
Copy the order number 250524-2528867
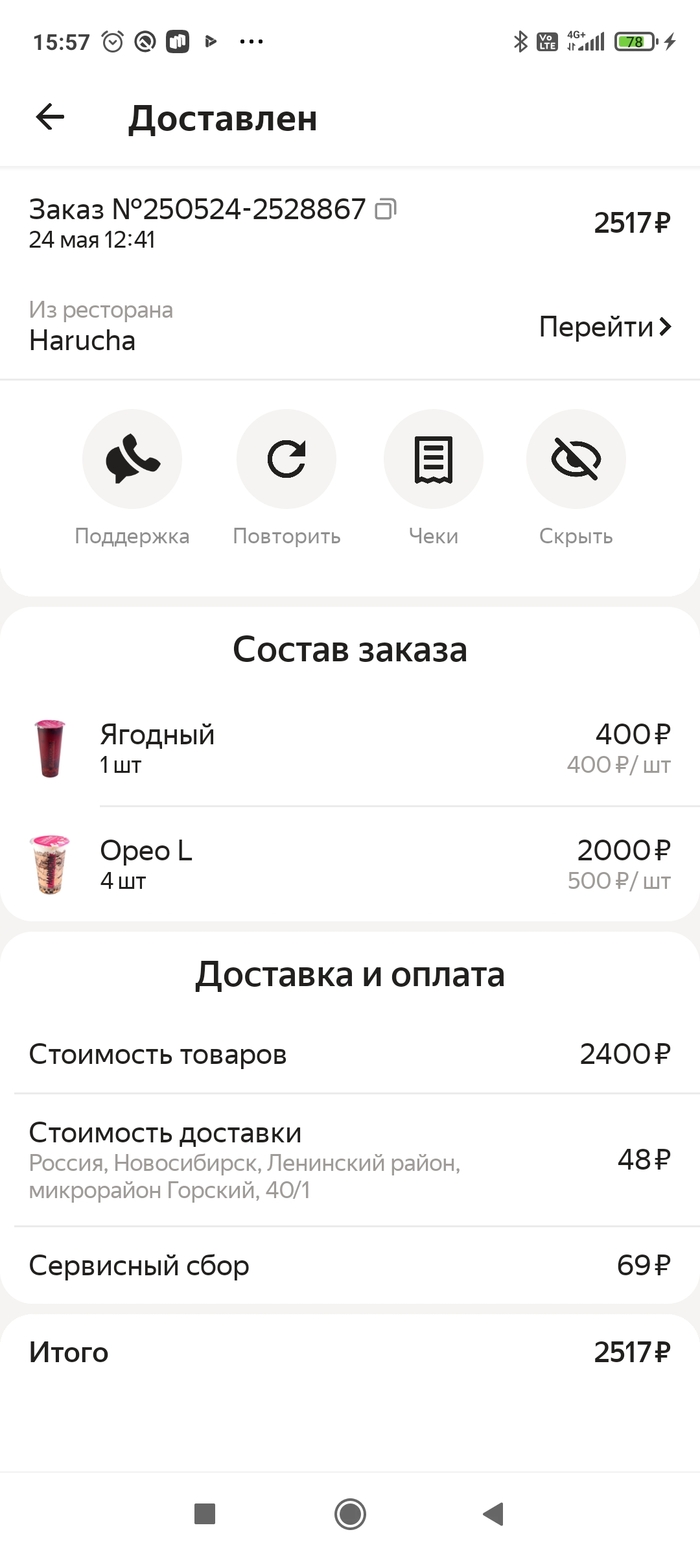[386, 209]
